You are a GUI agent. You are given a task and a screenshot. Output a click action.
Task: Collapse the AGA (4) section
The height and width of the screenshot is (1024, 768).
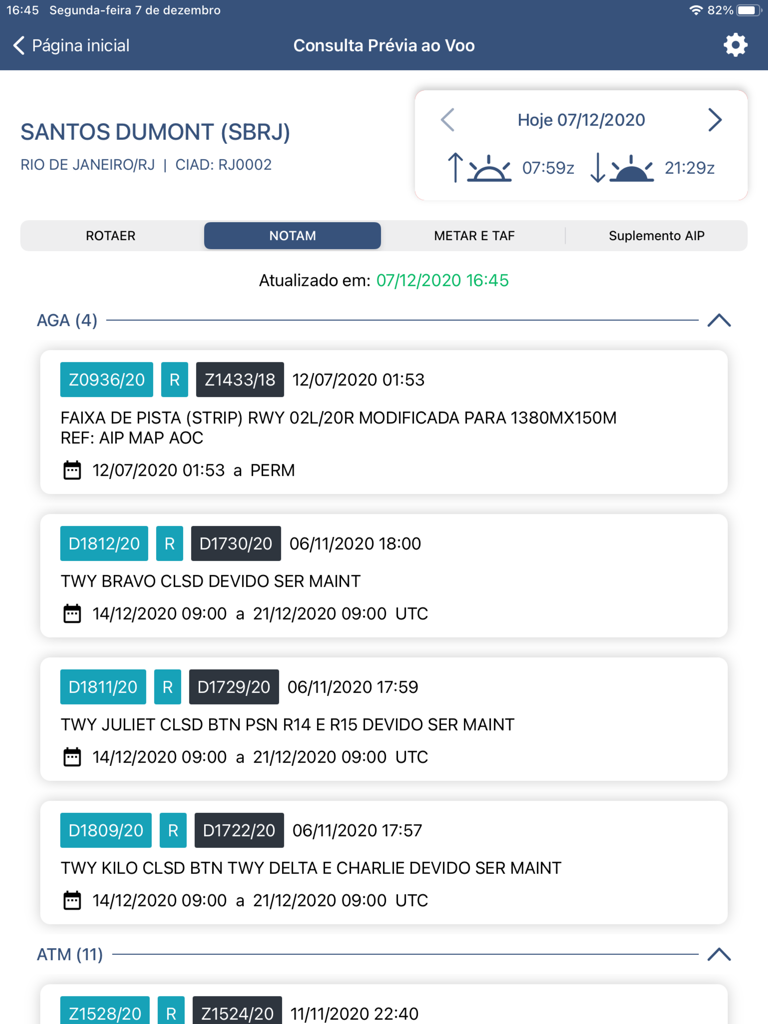(718, 321)
